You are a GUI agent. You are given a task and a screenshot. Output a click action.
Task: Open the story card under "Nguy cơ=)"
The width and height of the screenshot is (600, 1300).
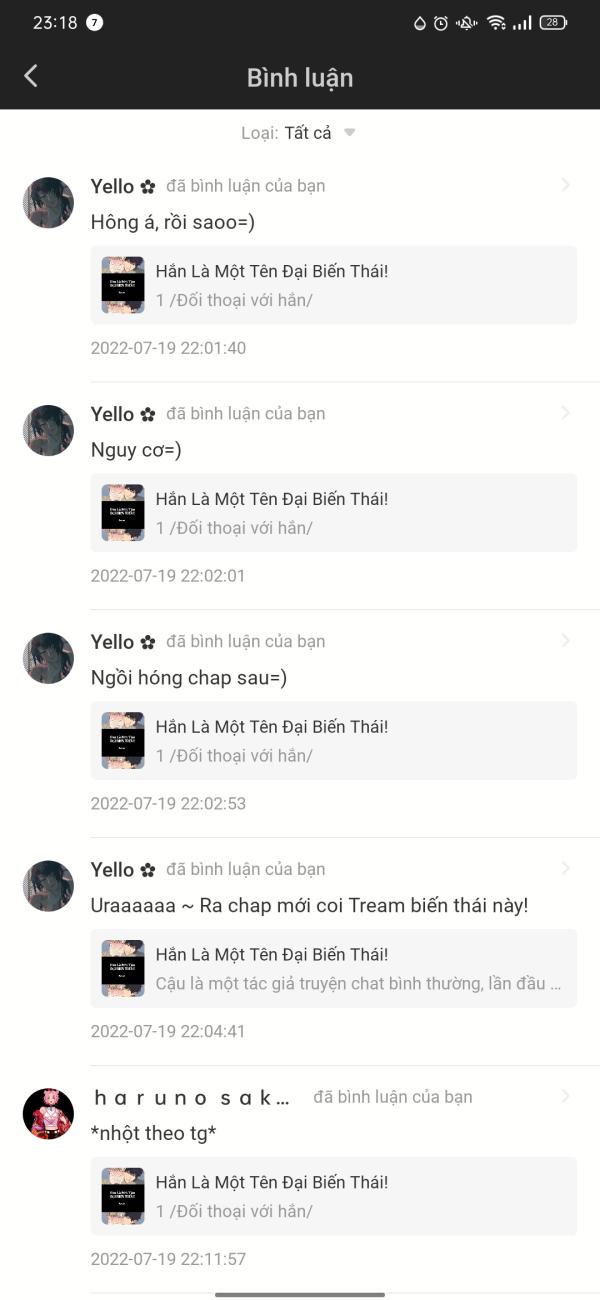[333, 513]
